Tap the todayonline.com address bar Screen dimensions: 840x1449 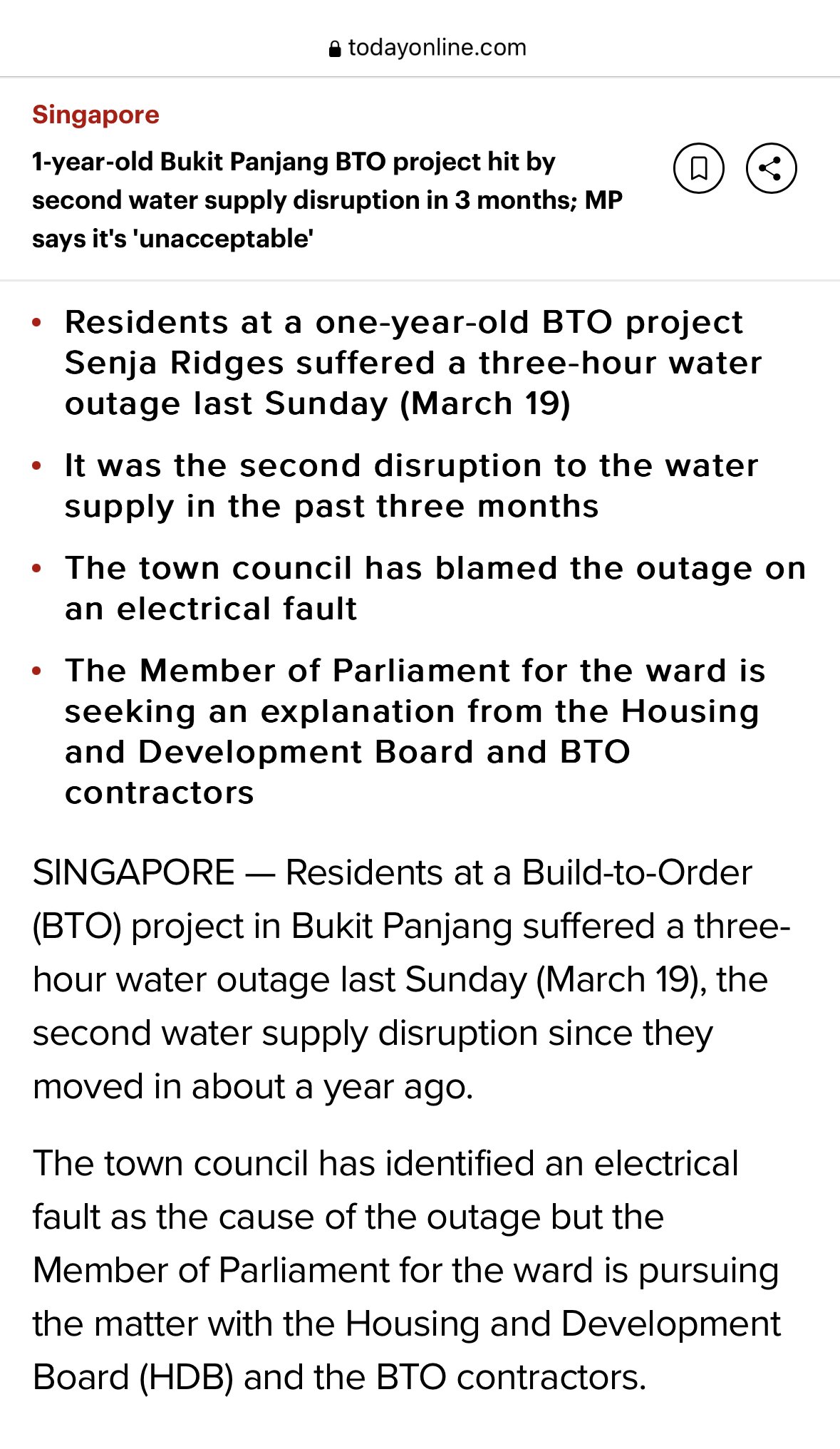point(427,48)
